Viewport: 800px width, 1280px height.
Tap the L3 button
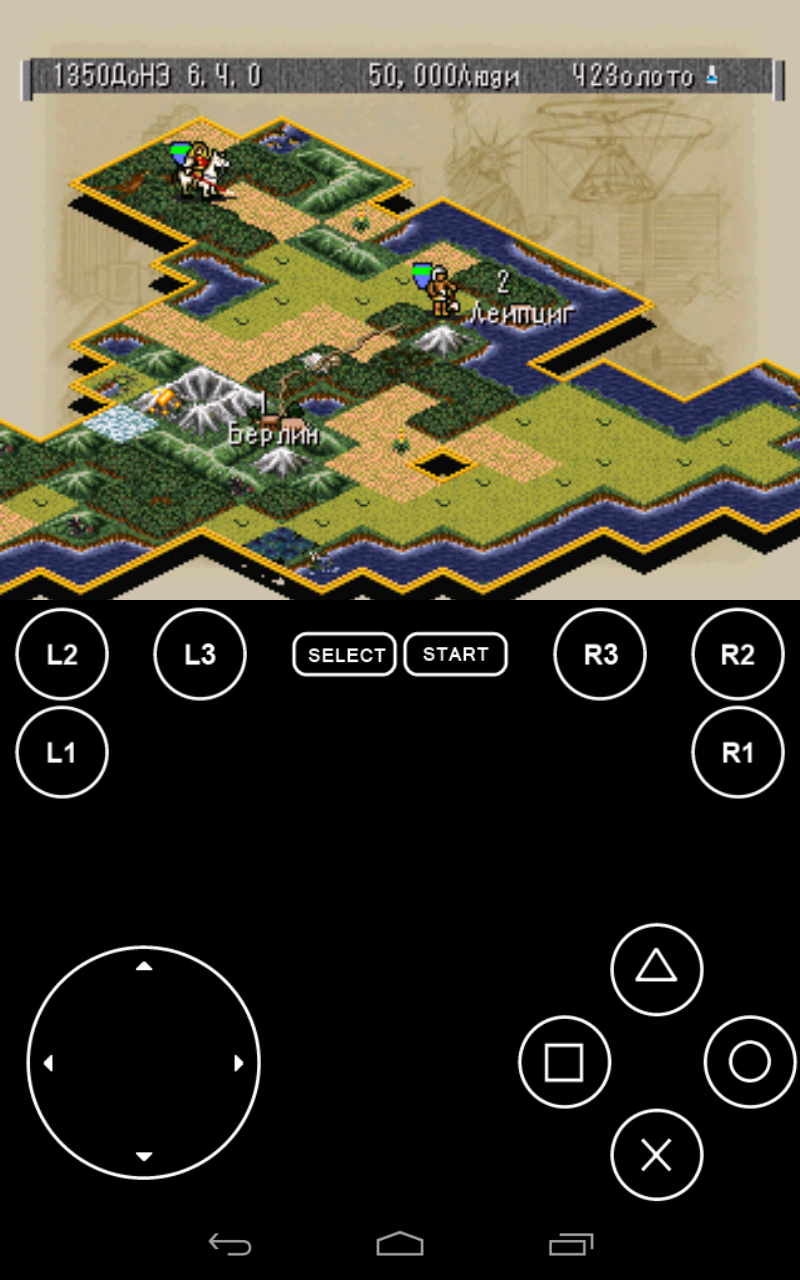[200, 654]
